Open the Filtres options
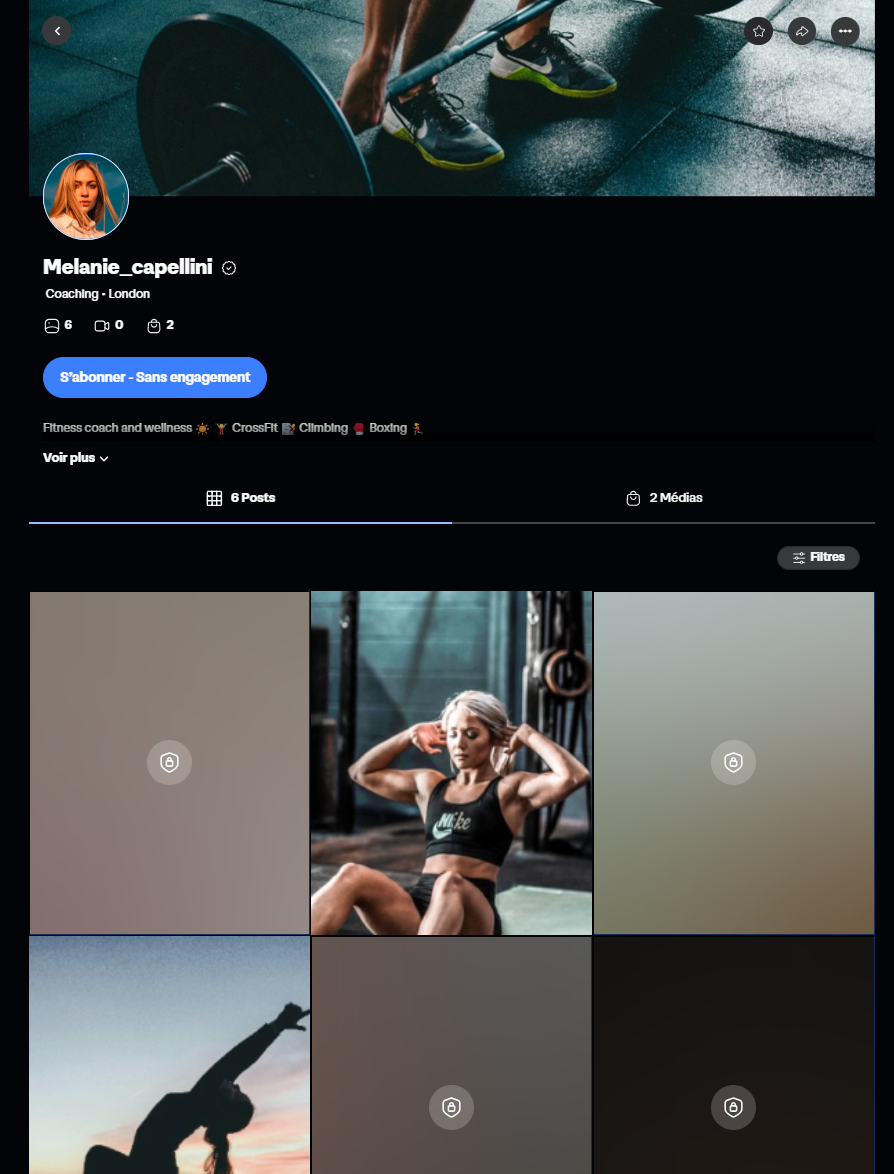The width and height of the screenshot is (894, 1174). tap(818, 558)
